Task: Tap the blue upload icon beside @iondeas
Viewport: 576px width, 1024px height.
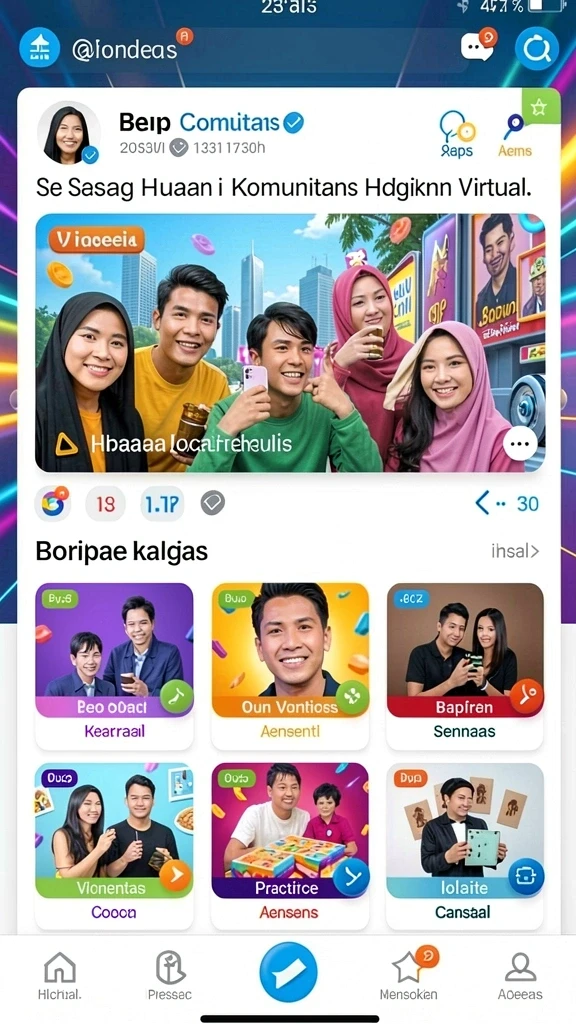Action: [x=39, y=48]
